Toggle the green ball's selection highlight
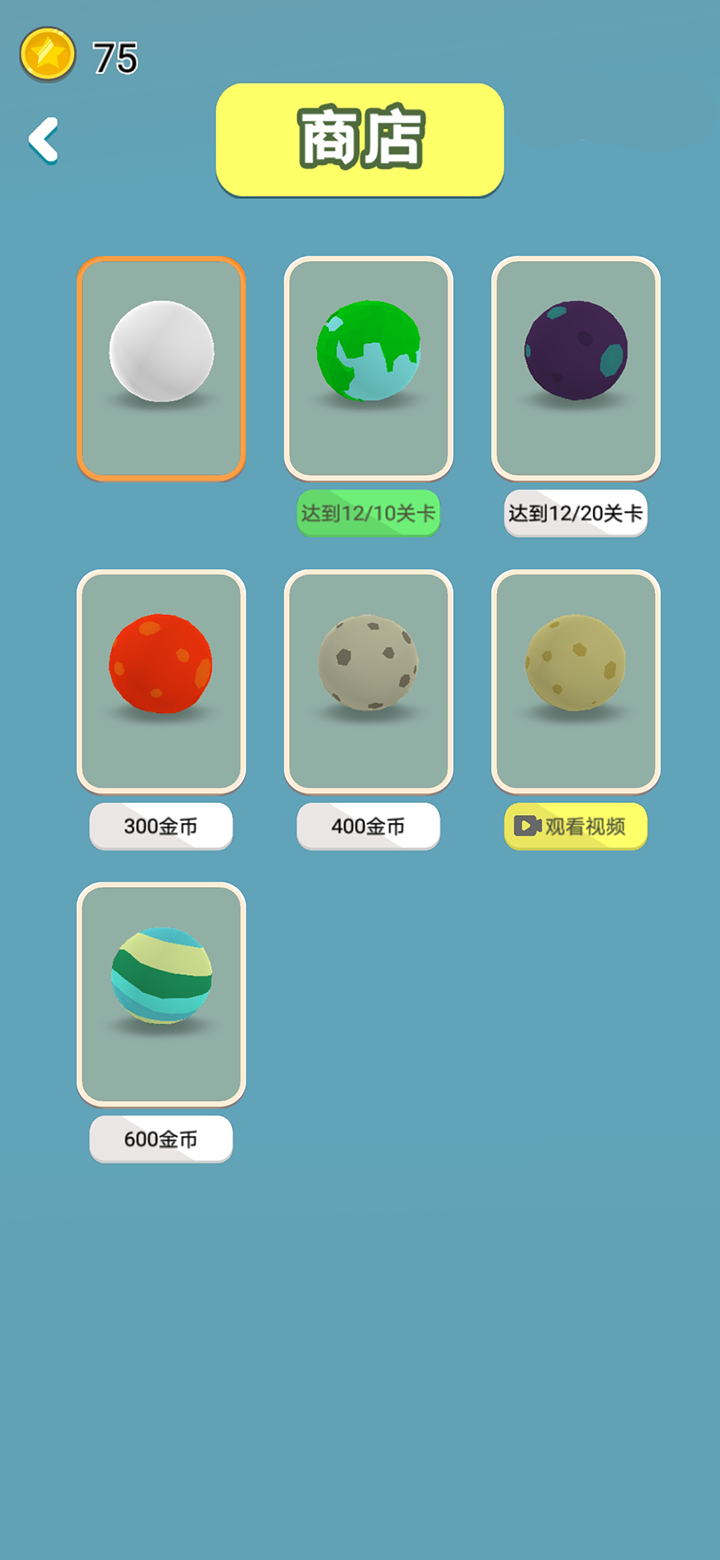Image resolution: width=720 pixels, height=1560 pixels. coord(367,368)
